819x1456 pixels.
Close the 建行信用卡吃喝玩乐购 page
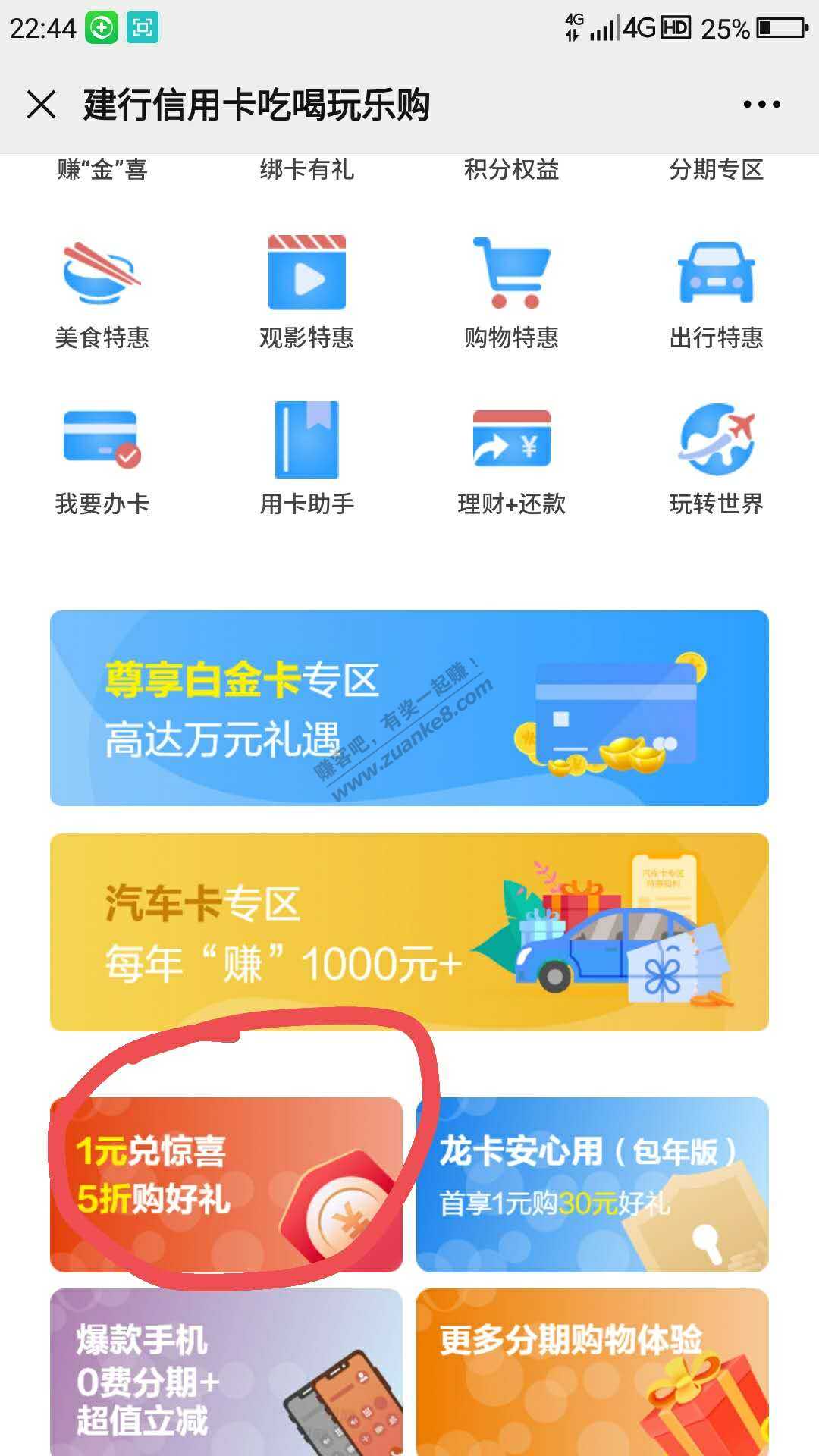[x=42, y=105]
